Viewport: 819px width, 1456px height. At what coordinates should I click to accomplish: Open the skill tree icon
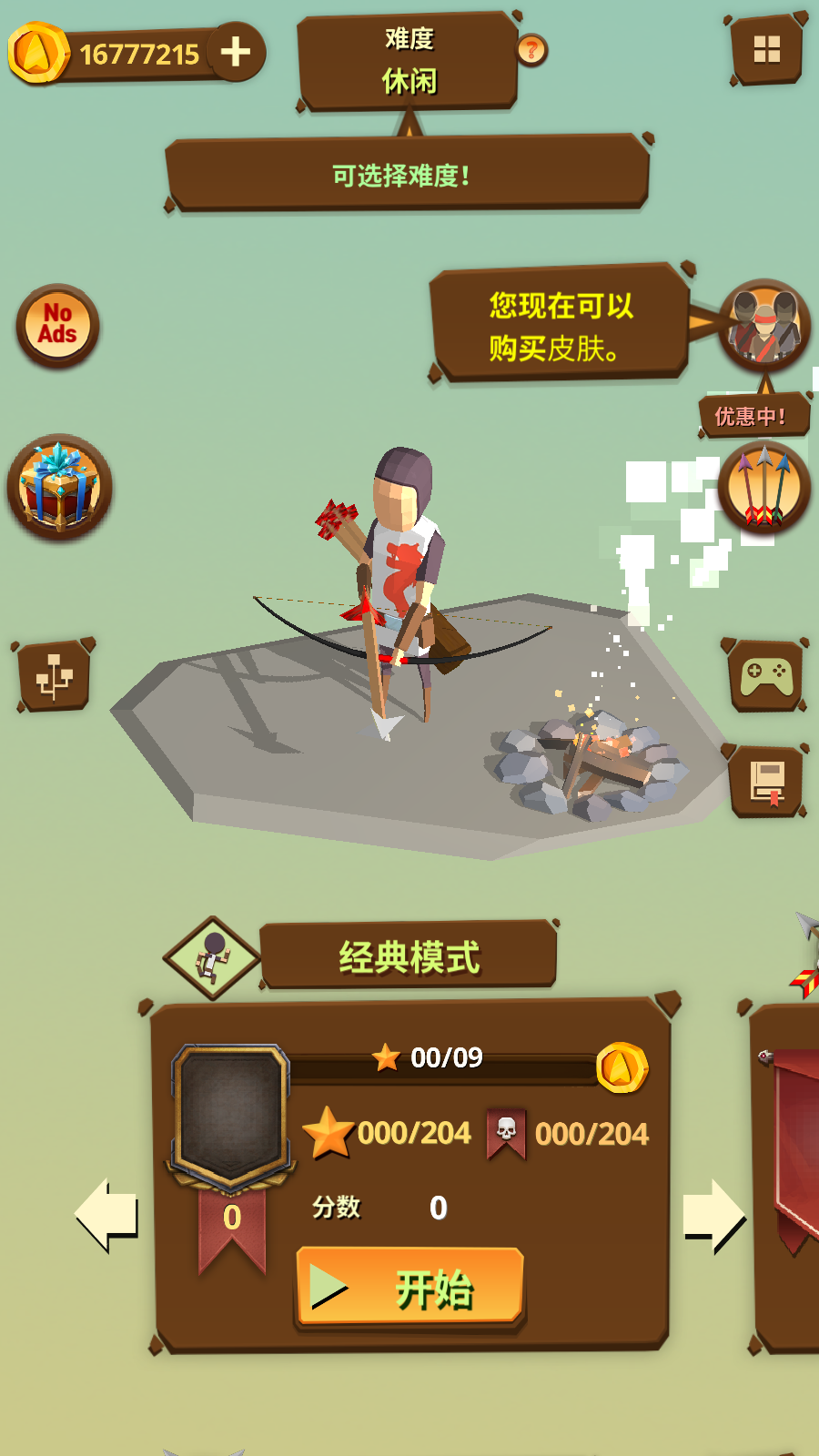[54, 675]
